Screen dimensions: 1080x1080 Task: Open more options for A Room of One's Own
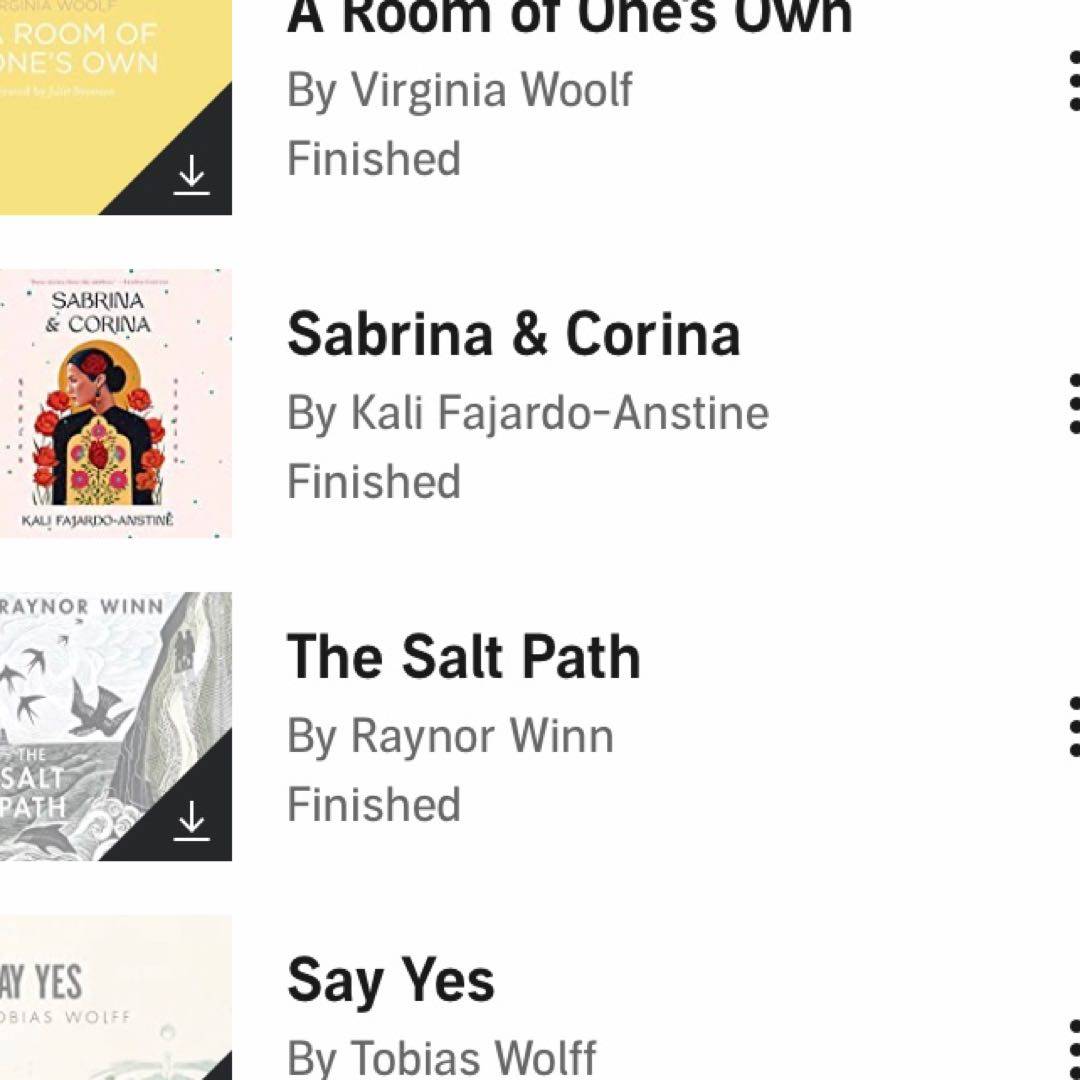(1073, 82)
